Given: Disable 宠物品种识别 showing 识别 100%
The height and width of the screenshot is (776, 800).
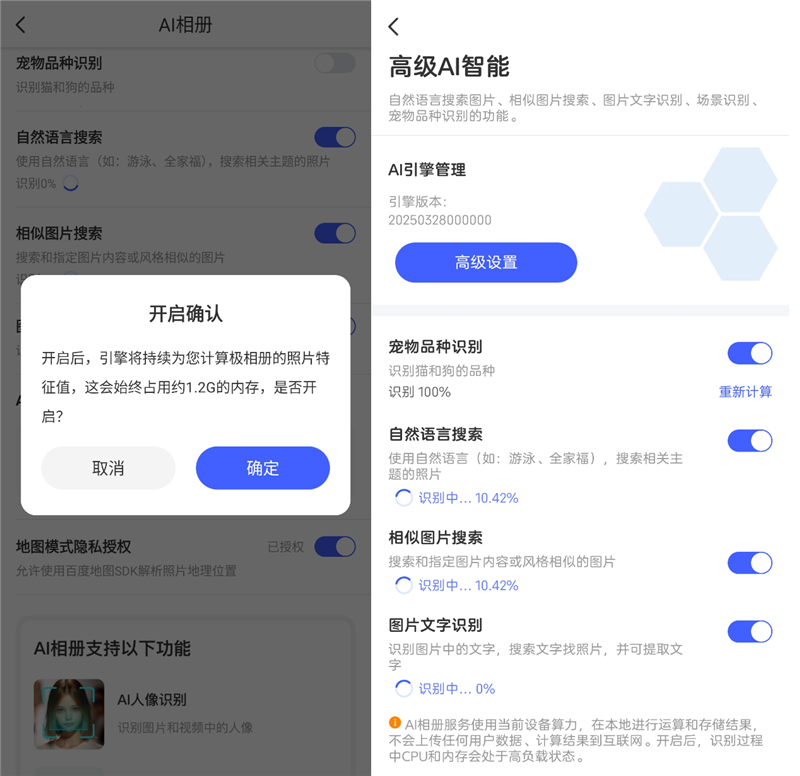Looking at the screenshot, I should pos(749,353).
